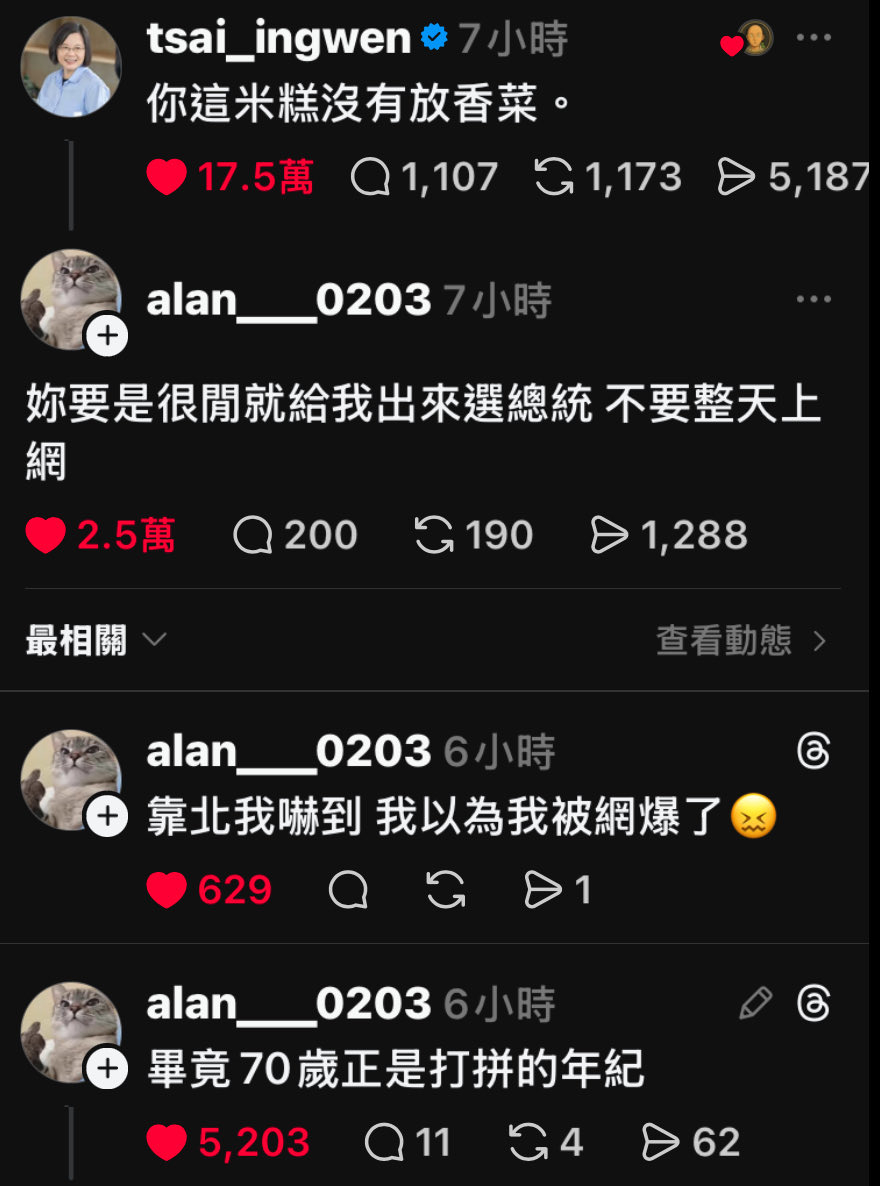880x1186 pixels.
Task: Open more options on the 選總統 reply
Action: [x=813, y=300]
